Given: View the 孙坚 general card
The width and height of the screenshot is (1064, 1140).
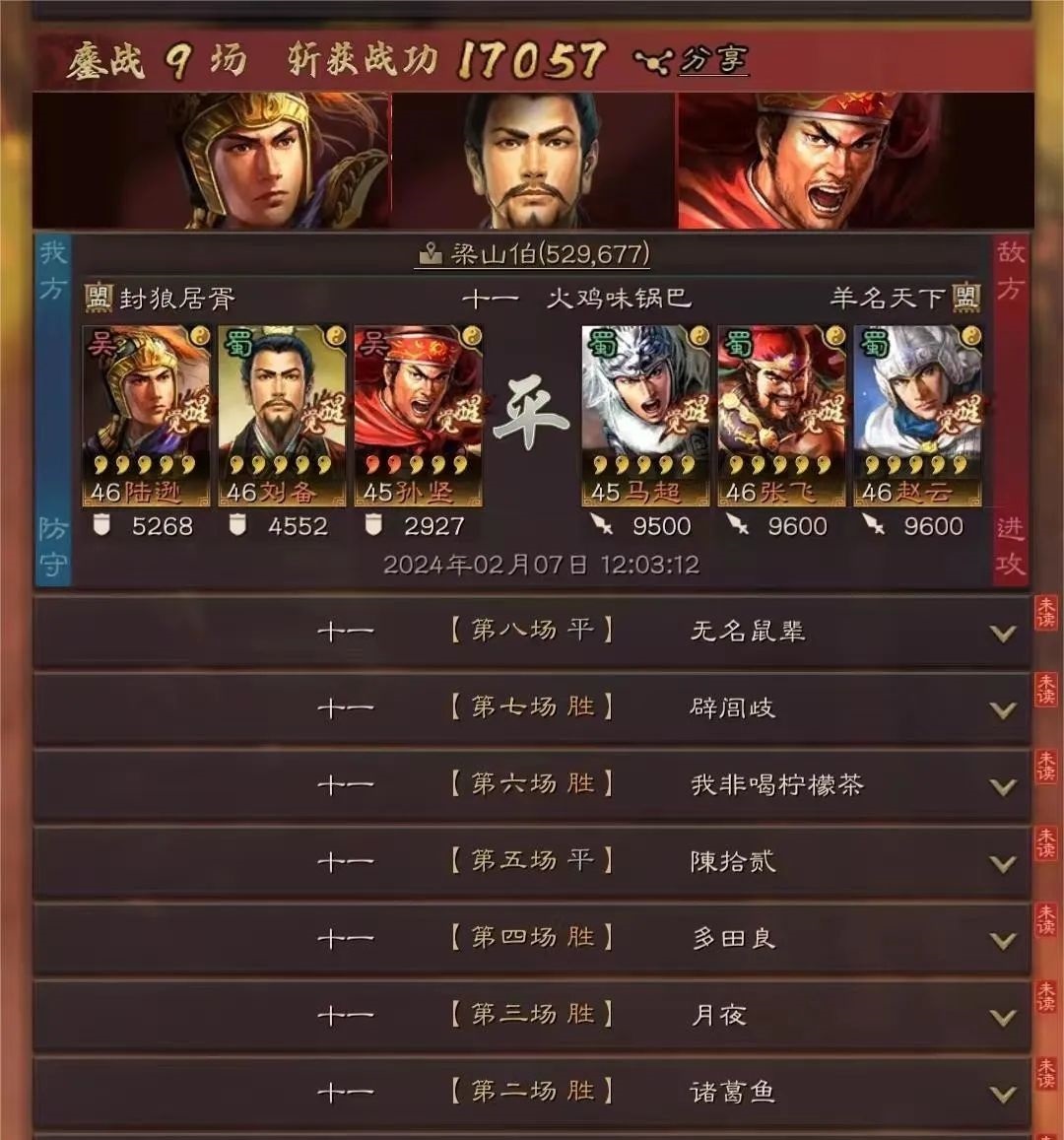Looking at the screenshot, I should pyautogui.click(x=418, y=416).
